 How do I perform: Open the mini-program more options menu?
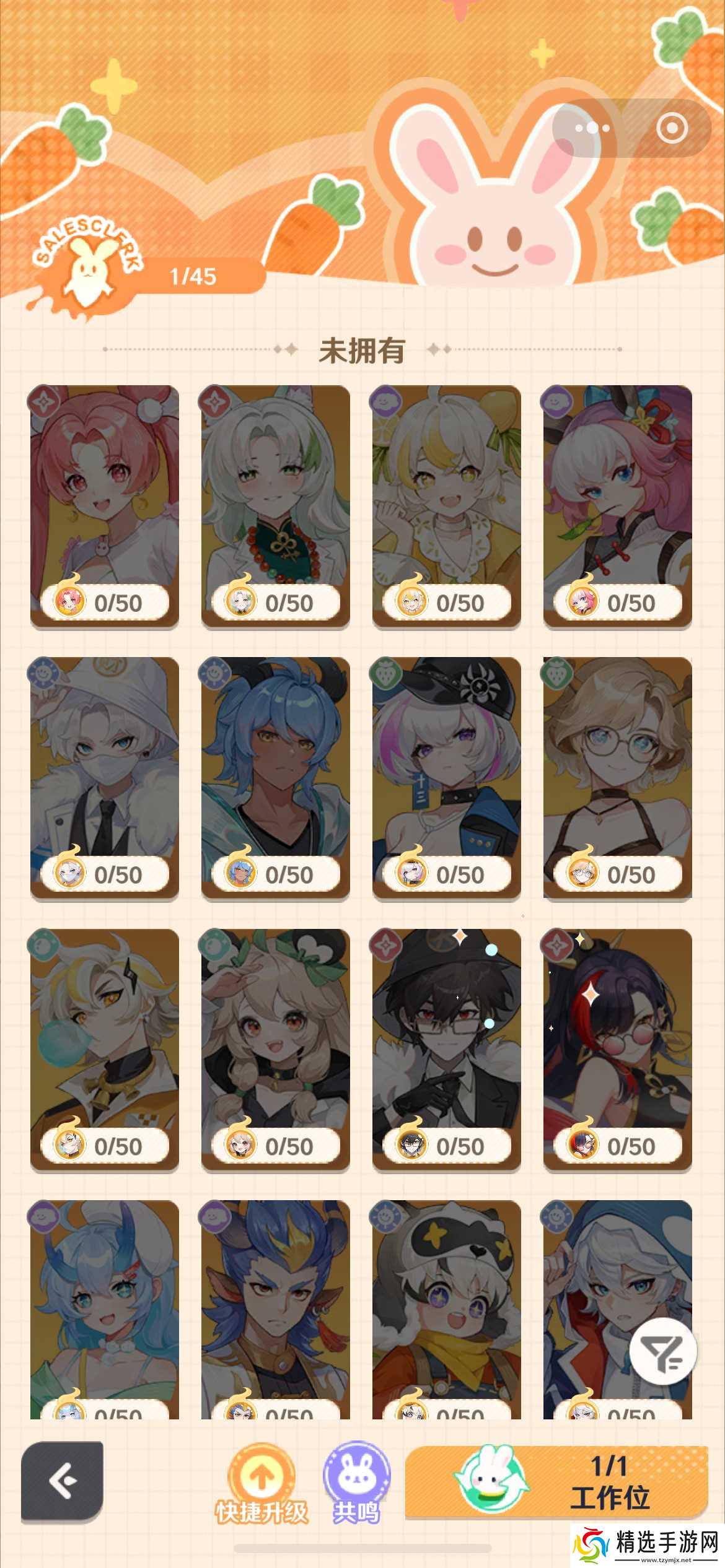pyautogui.click(x=592, y=128)
